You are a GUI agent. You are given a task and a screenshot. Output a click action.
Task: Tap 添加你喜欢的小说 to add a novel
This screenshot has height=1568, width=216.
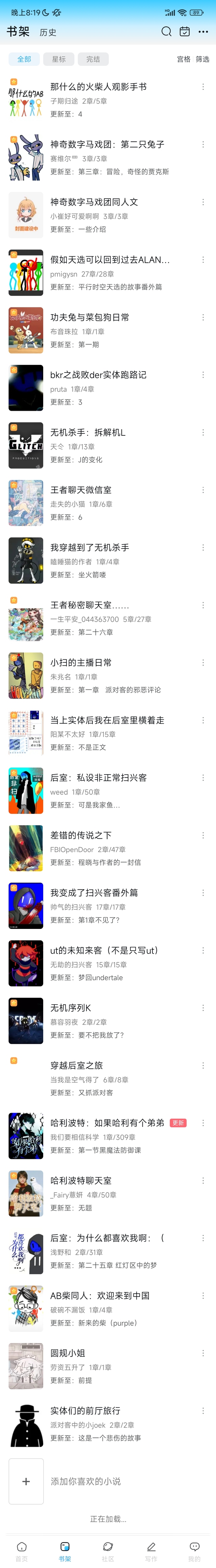[85, 1481]
